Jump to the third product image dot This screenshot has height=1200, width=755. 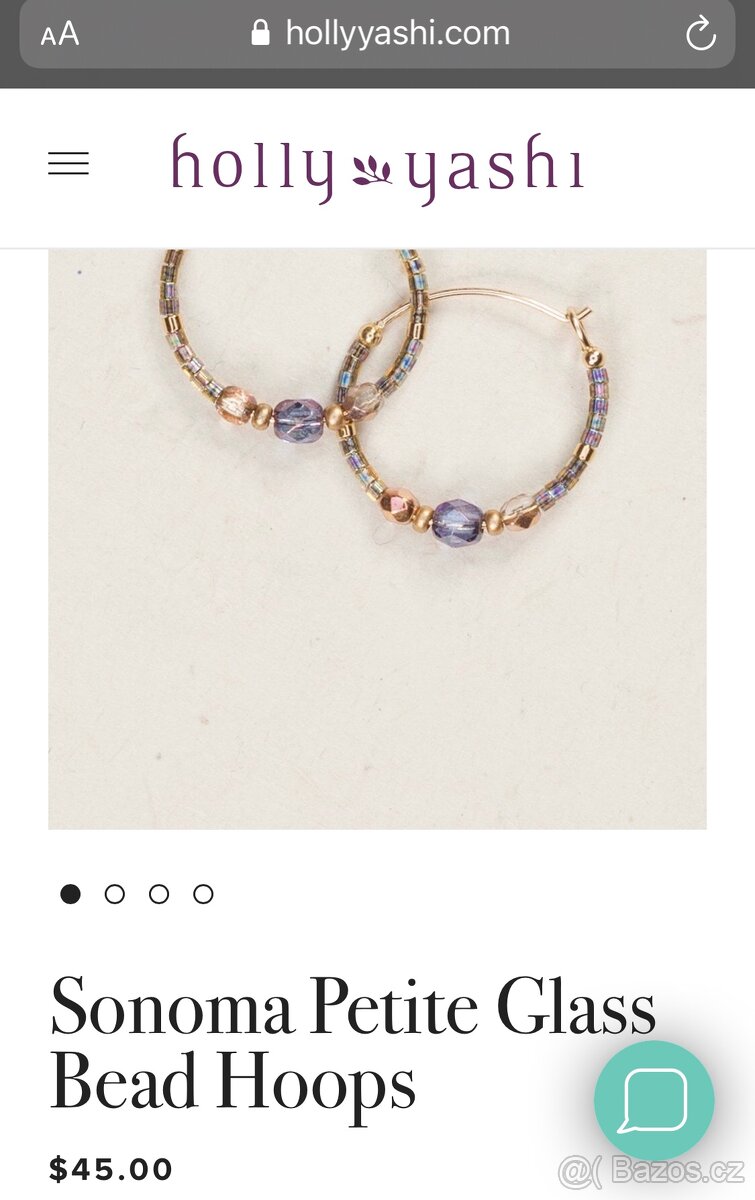pos(159,894)
